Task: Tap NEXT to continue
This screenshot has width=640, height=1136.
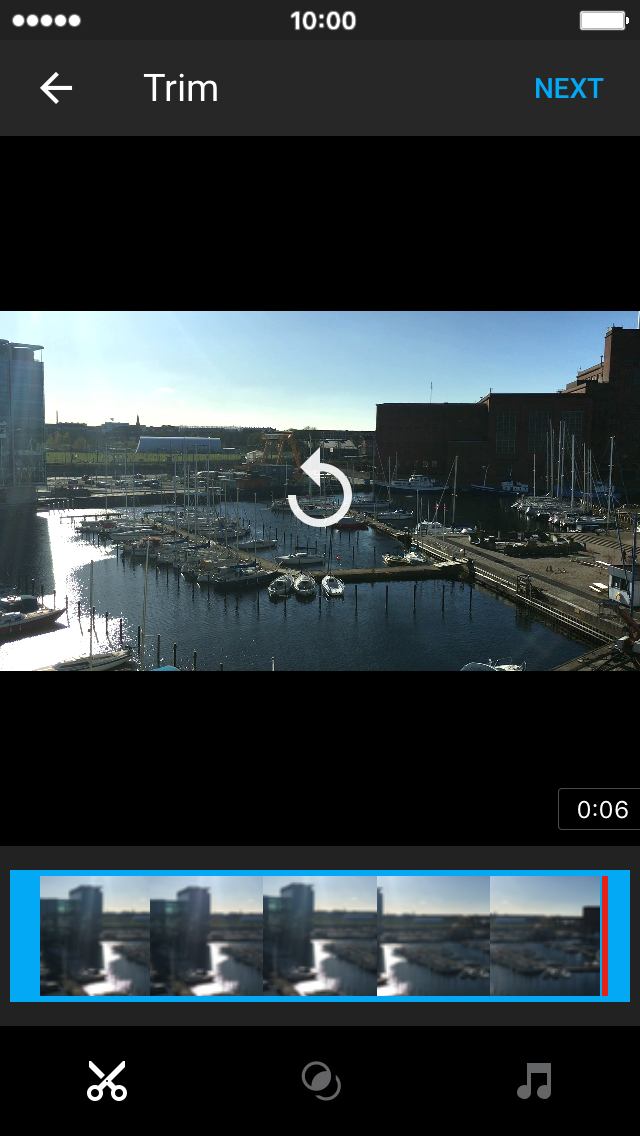Action: (x=568, y=88)
